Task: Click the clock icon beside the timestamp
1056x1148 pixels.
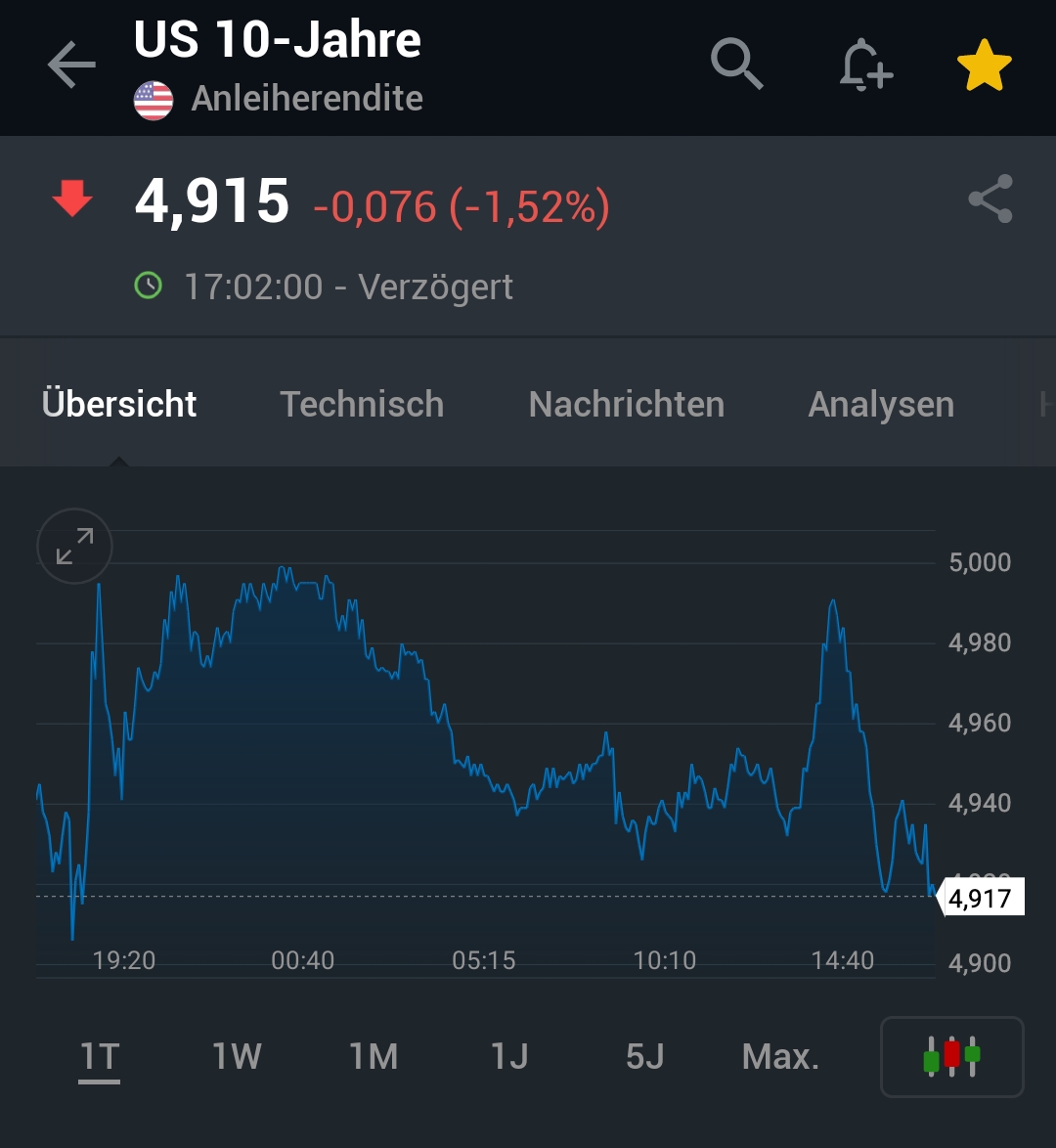Action: [x=148, y=286]
